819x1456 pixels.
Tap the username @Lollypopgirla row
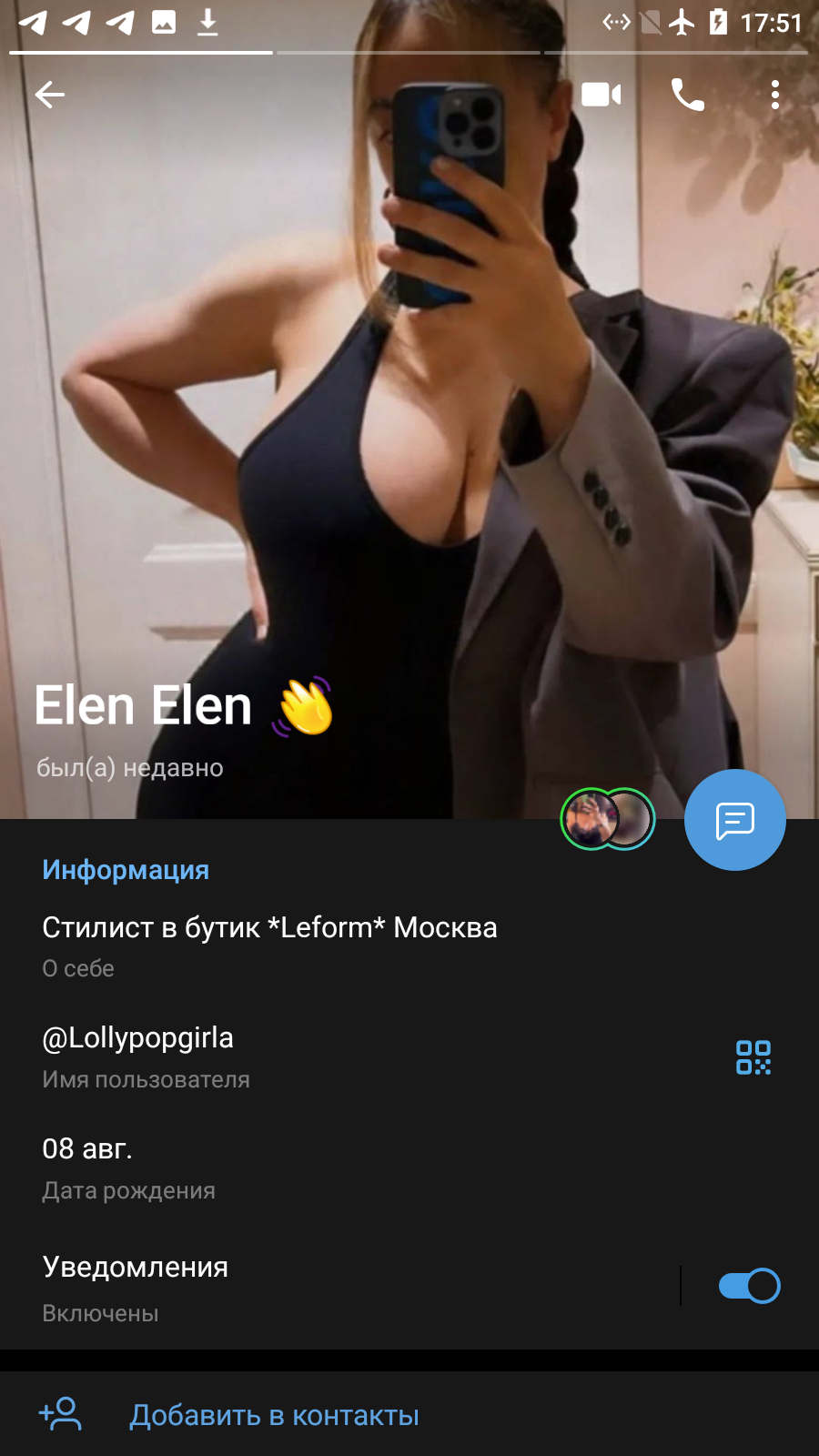point(364,1057)
